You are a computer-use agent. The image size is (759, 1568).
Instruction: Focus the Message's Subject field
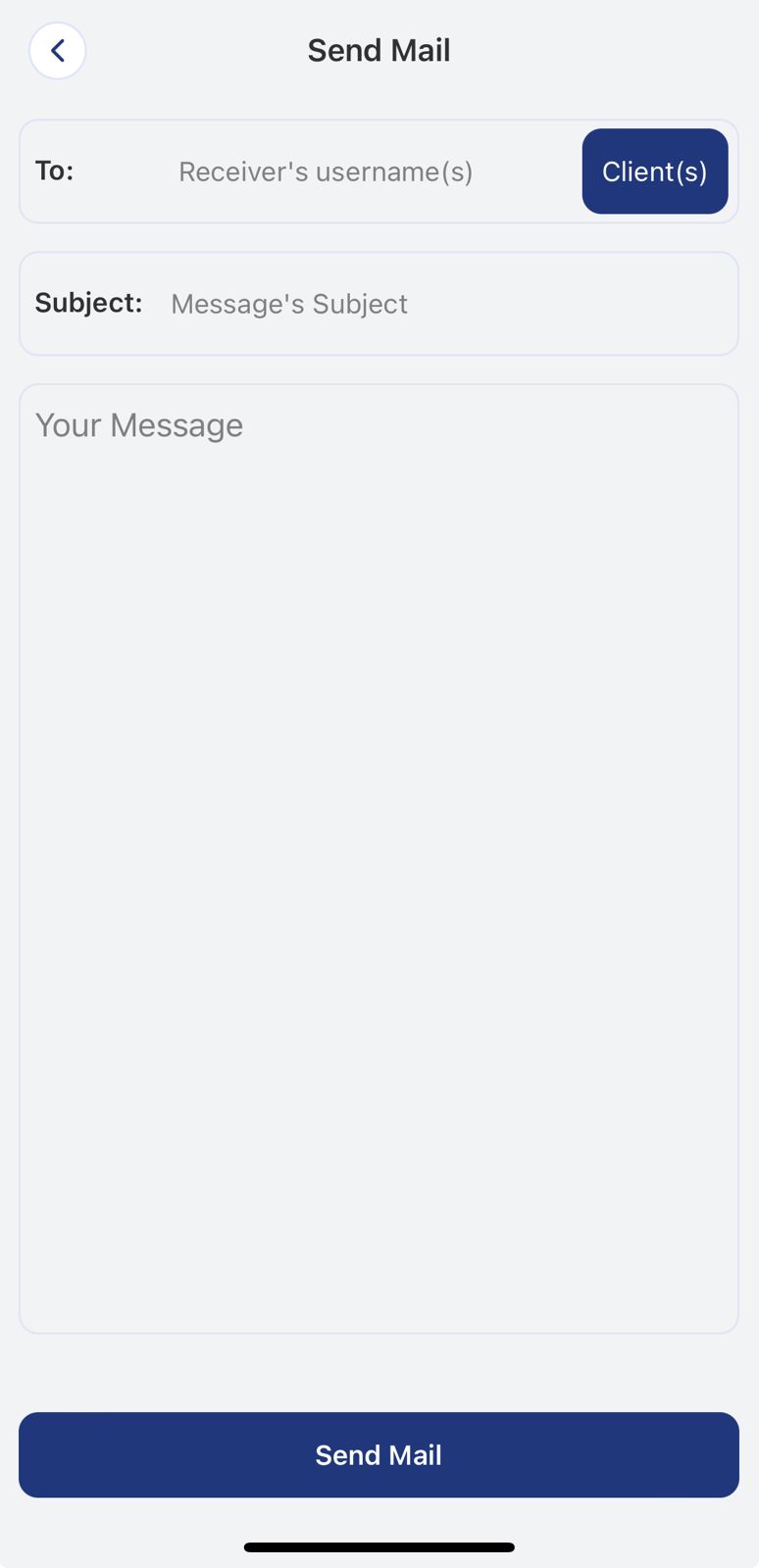point(289,304)
